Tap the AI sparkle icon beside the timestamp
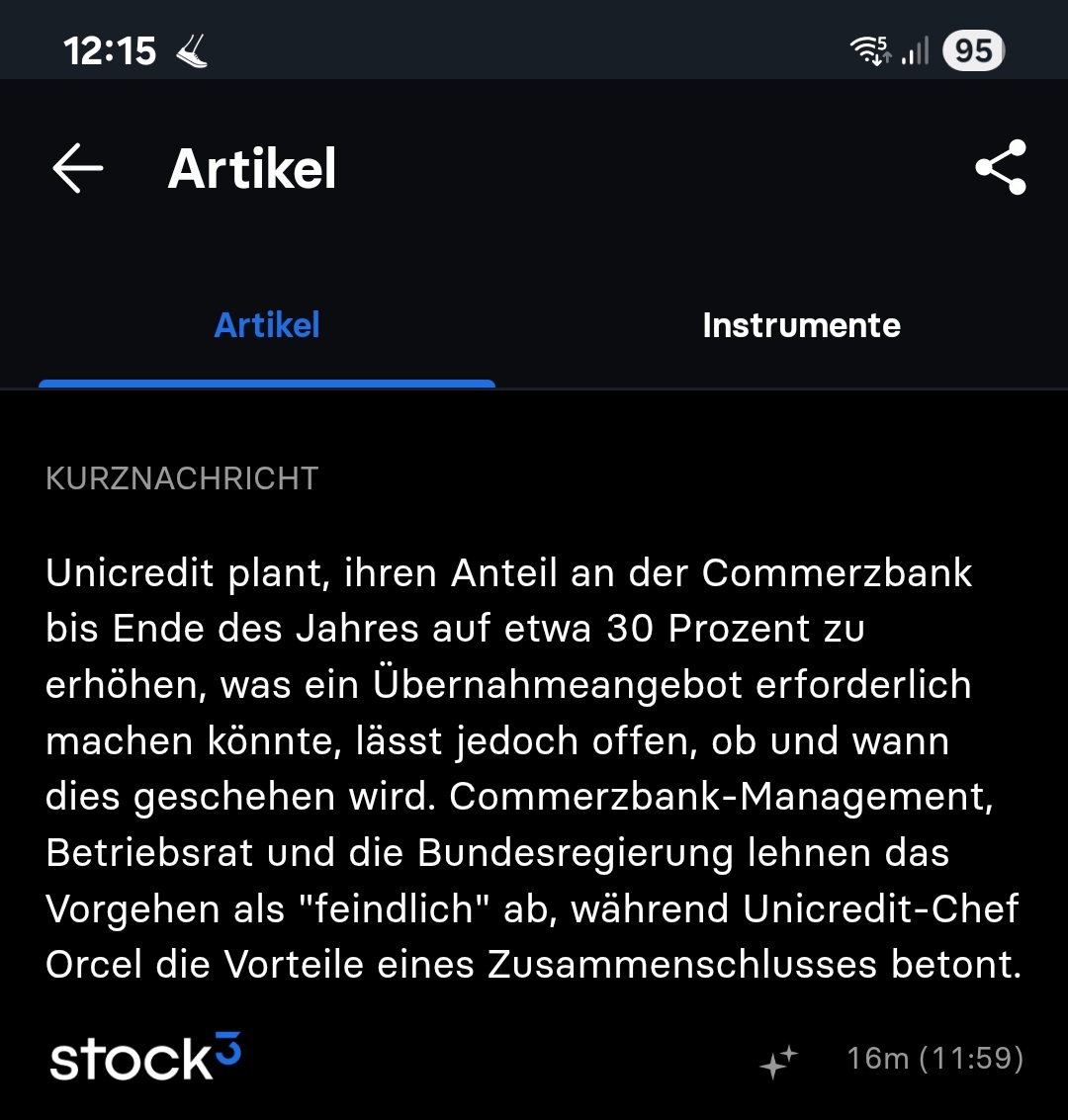This screenshot has height=1120, width=1068. pyautogui.click(x=780, y=1059)
